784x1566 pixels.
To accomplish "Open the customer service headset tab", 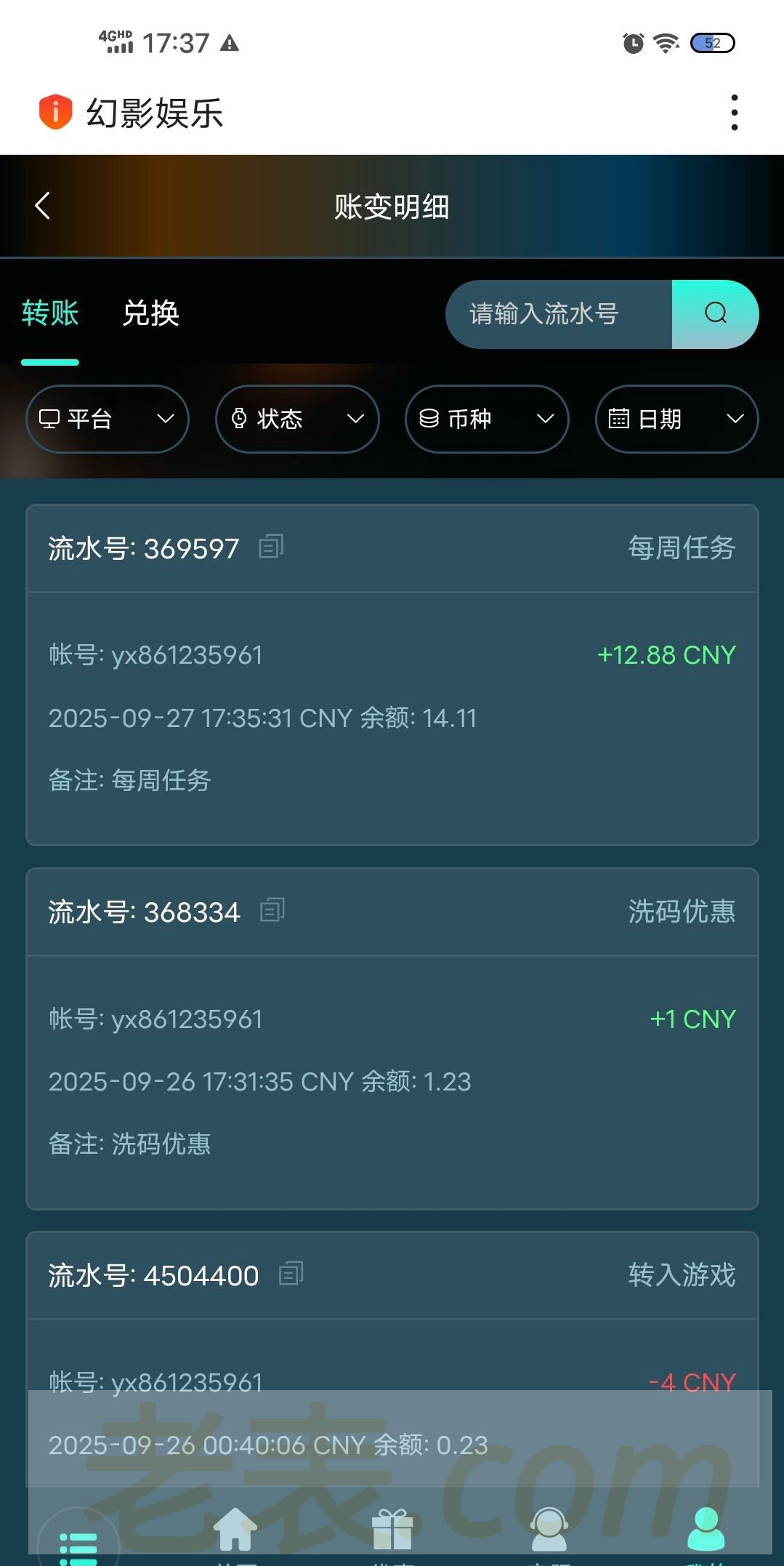I will tap(549, 1530).
